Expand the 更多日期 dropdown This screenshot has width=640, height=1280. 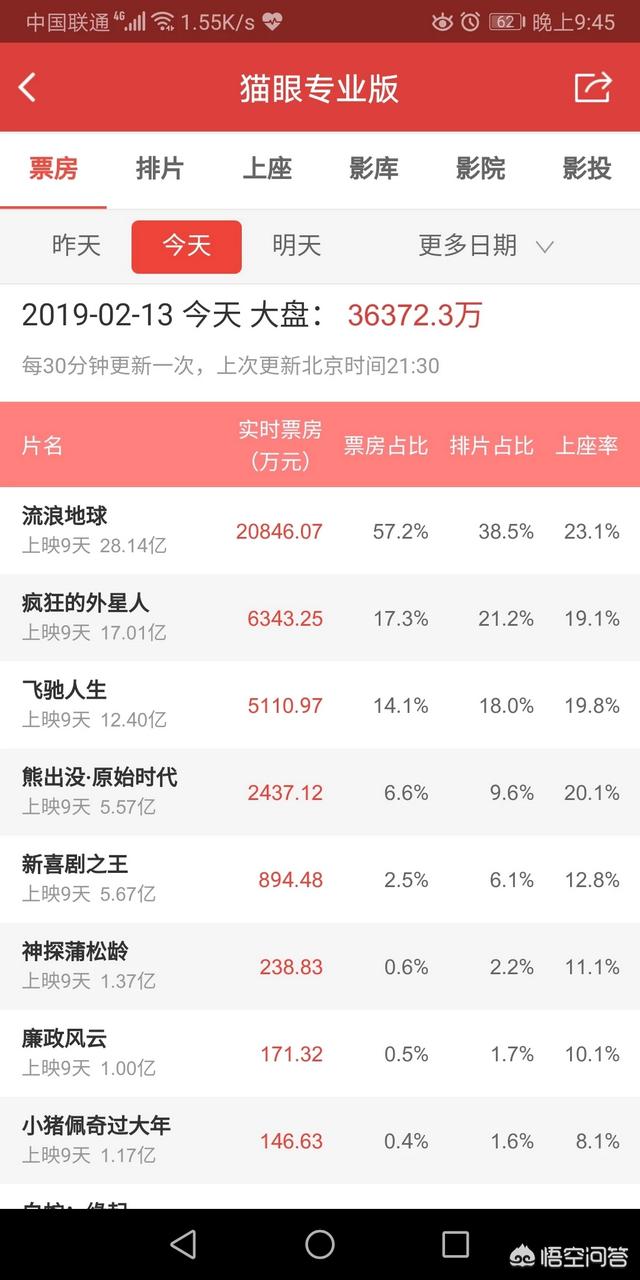486,246
